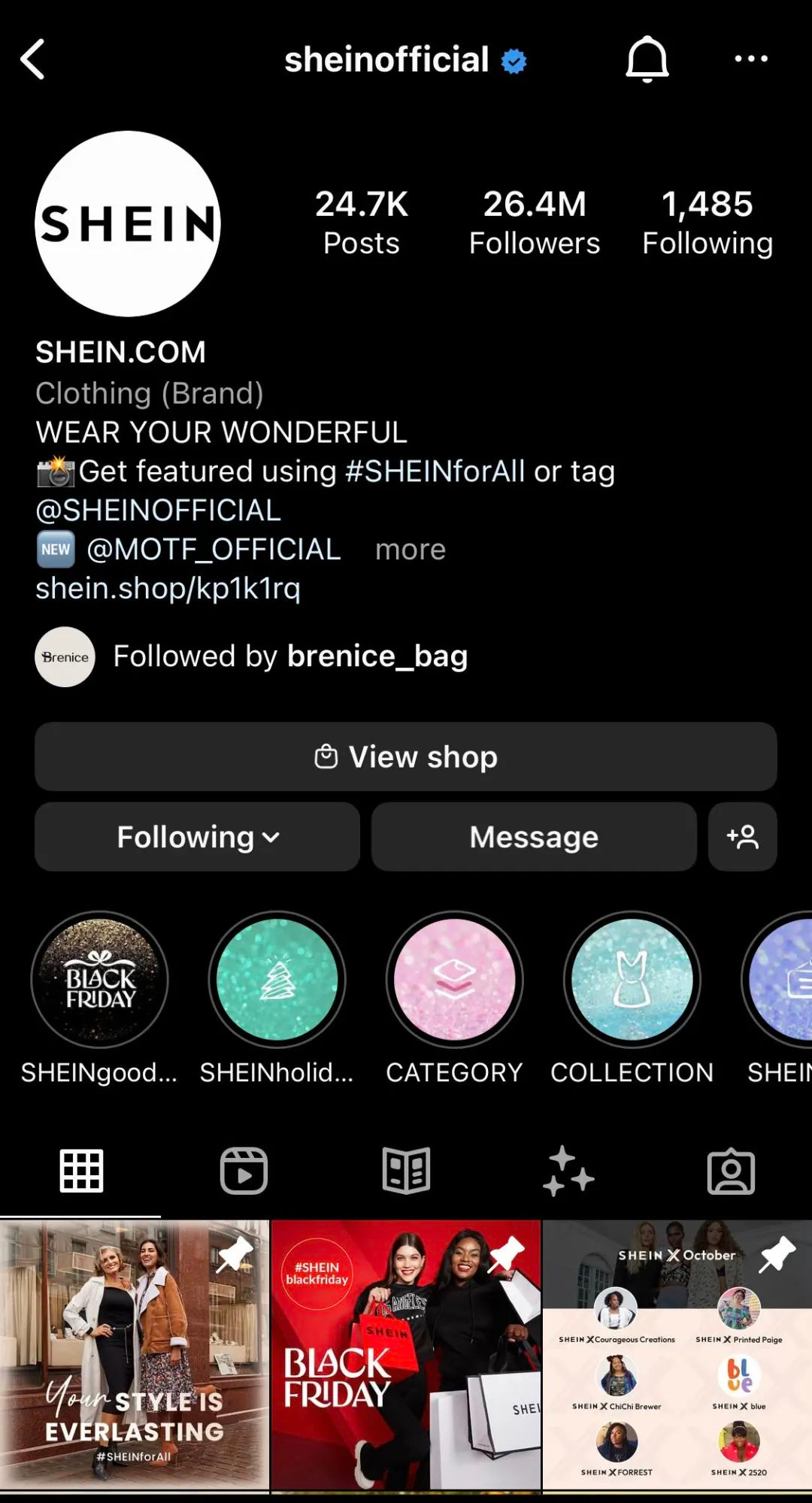Screen dimensions: 812x1503
Task: Open the CATEGORY highlight
Action: [x=454, y=980]
